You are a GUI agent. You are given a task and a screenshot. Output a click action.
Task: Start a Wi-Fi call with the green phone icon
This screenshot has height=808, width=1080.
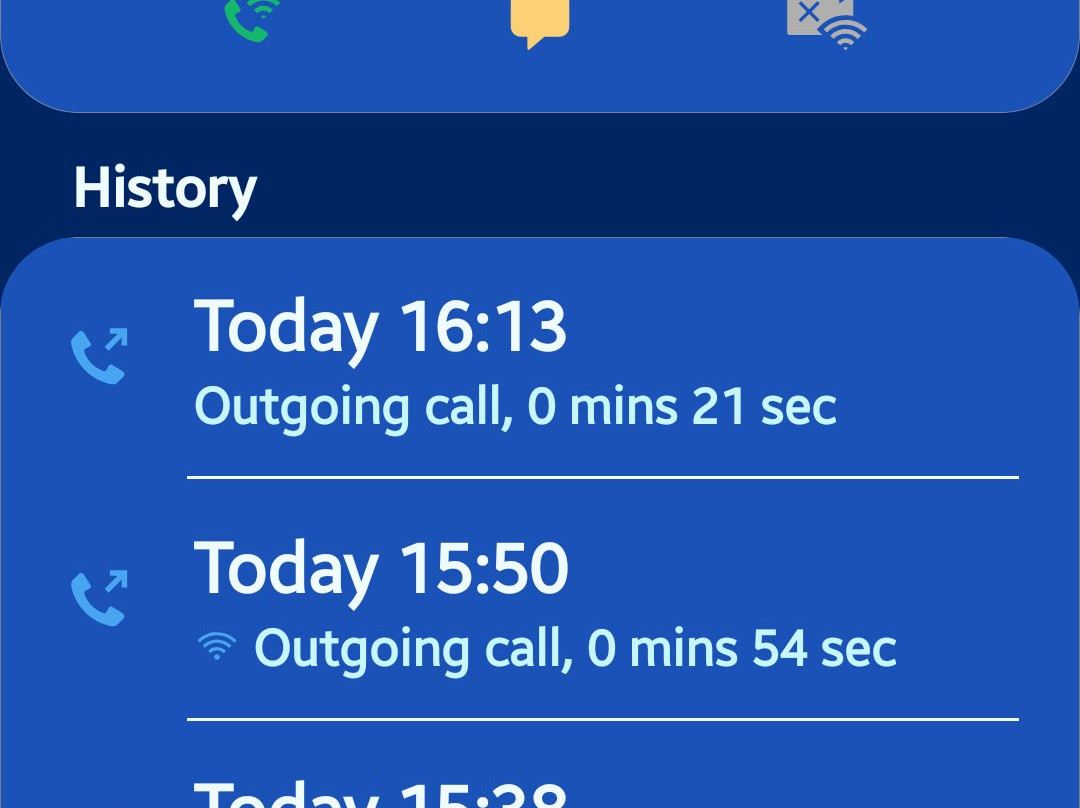[250, 20]
